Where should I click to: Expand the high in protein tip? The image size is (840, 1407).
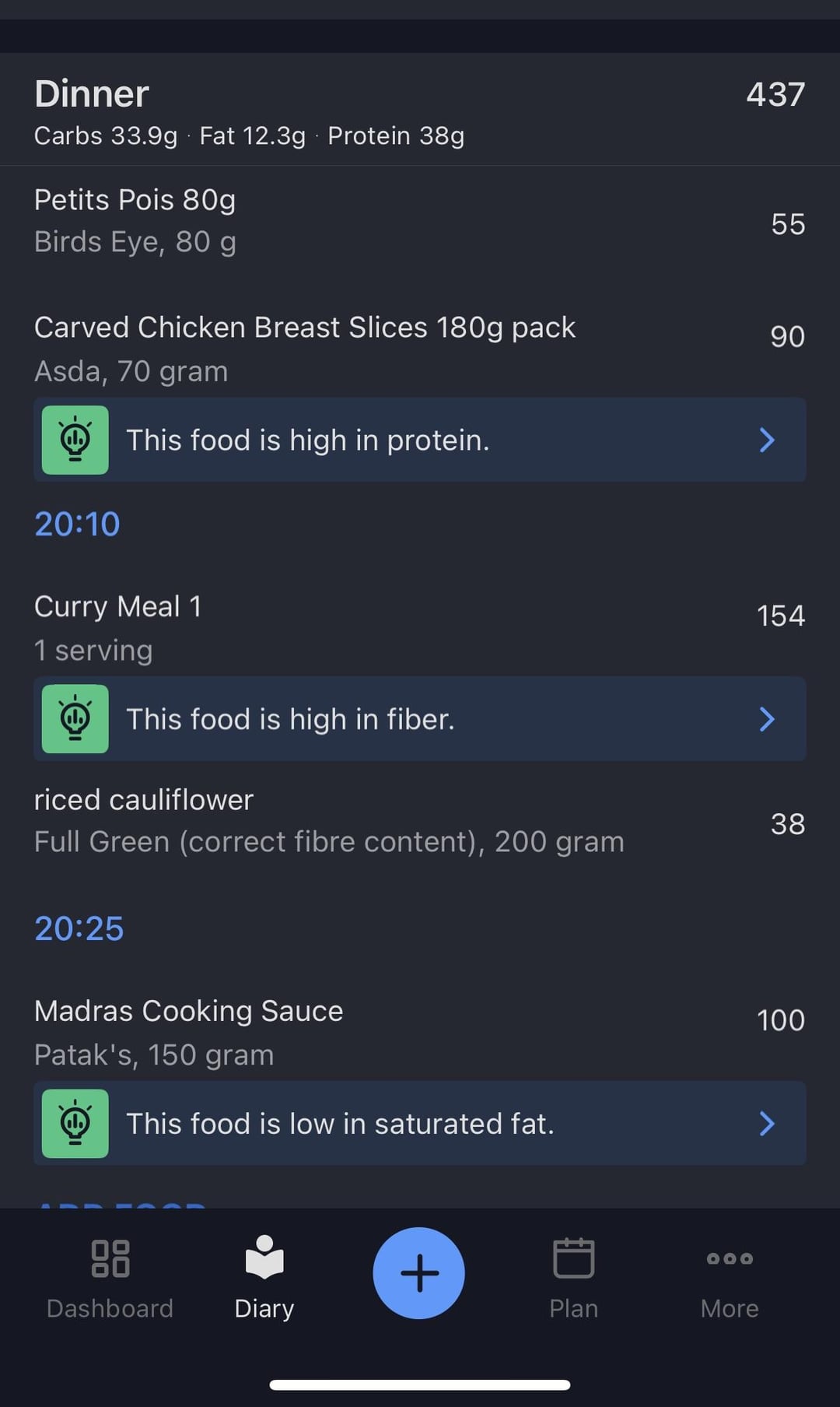pyautogui.click(x=420, y=440)
